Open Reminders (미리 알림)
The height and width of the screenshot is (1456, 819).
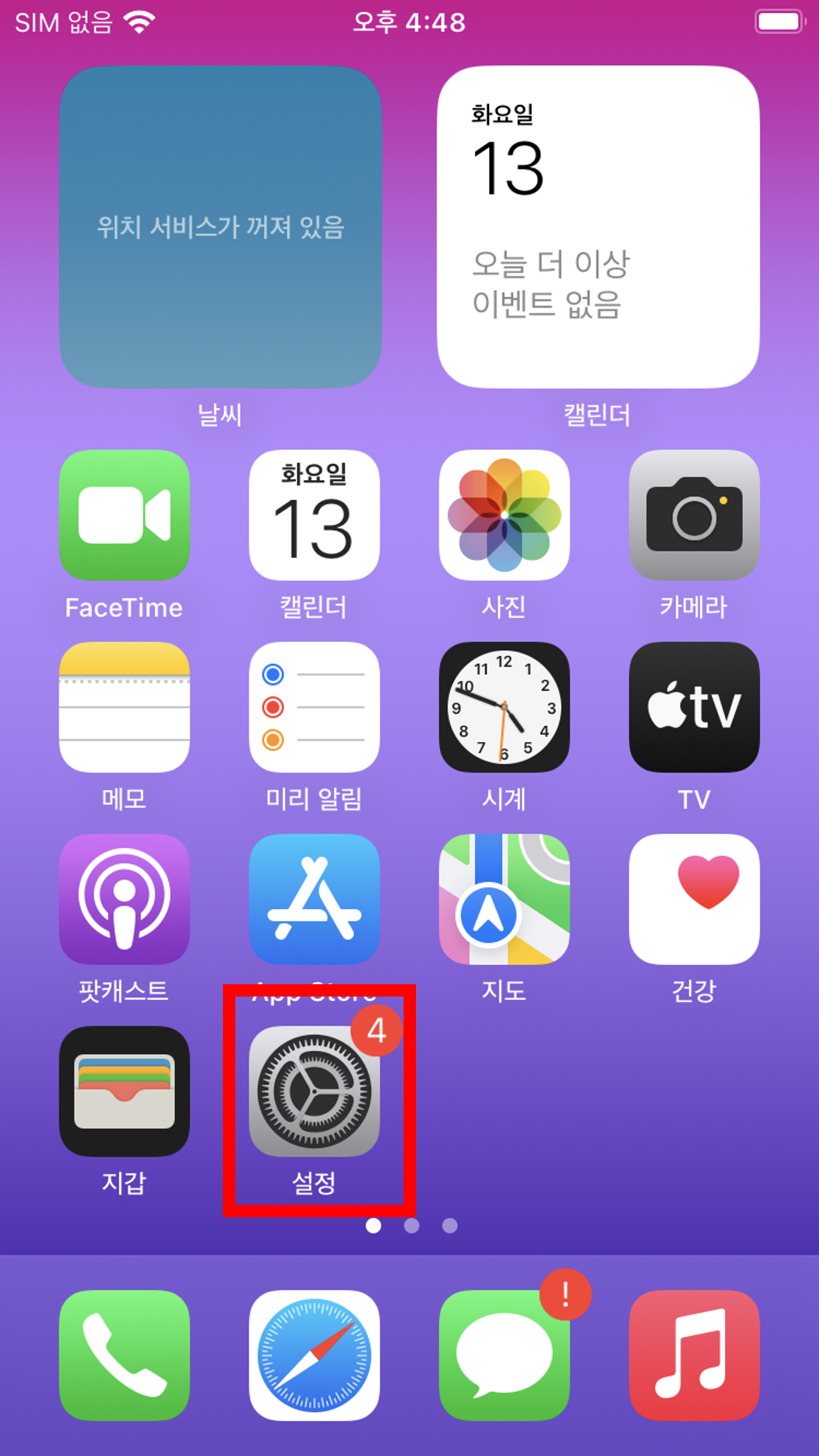pyautogui.click(x=314, y=707)
